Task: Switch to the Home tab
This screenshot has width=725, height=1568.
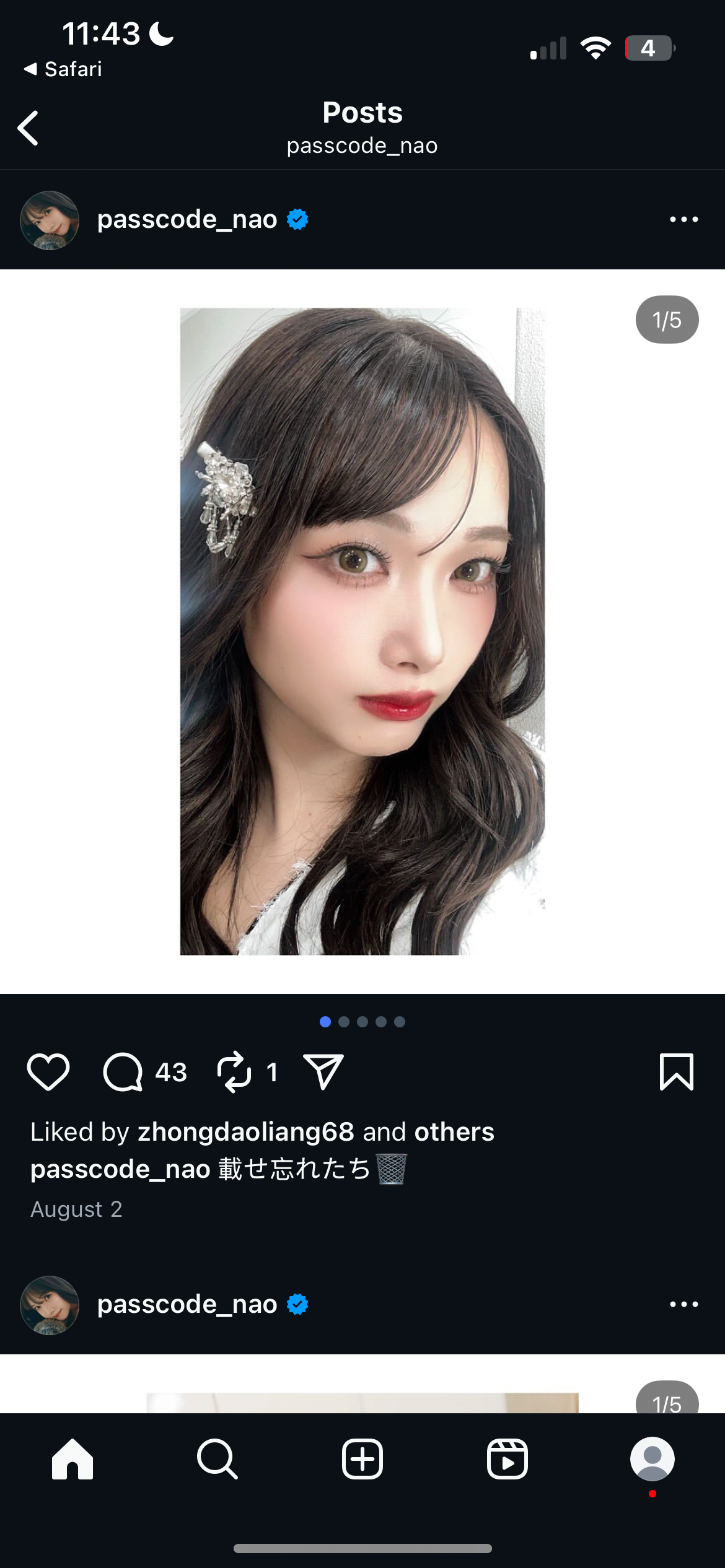Action: (72, 1459)
